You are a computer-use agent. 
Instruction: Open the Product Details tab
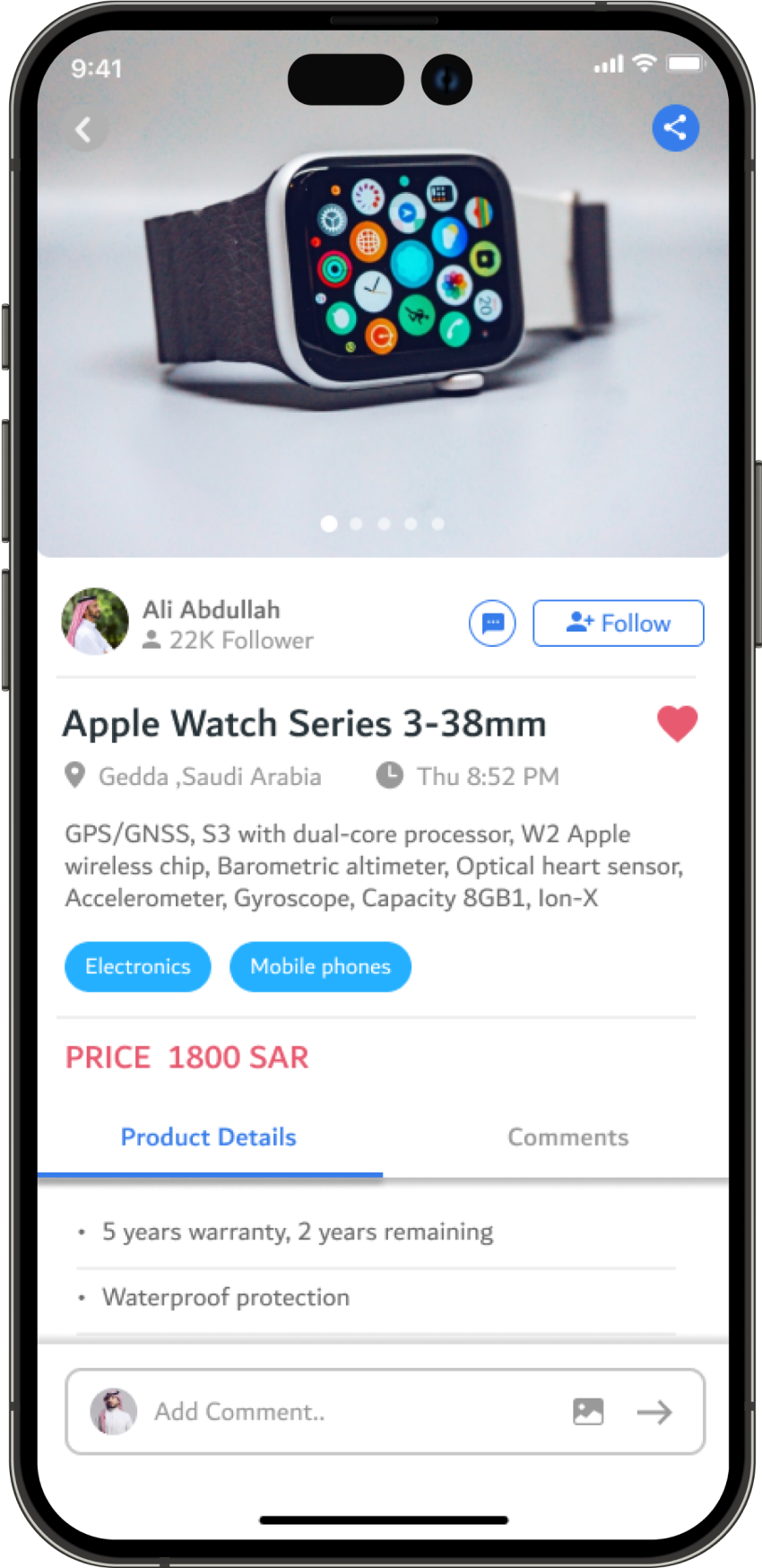click(208, 1137)
